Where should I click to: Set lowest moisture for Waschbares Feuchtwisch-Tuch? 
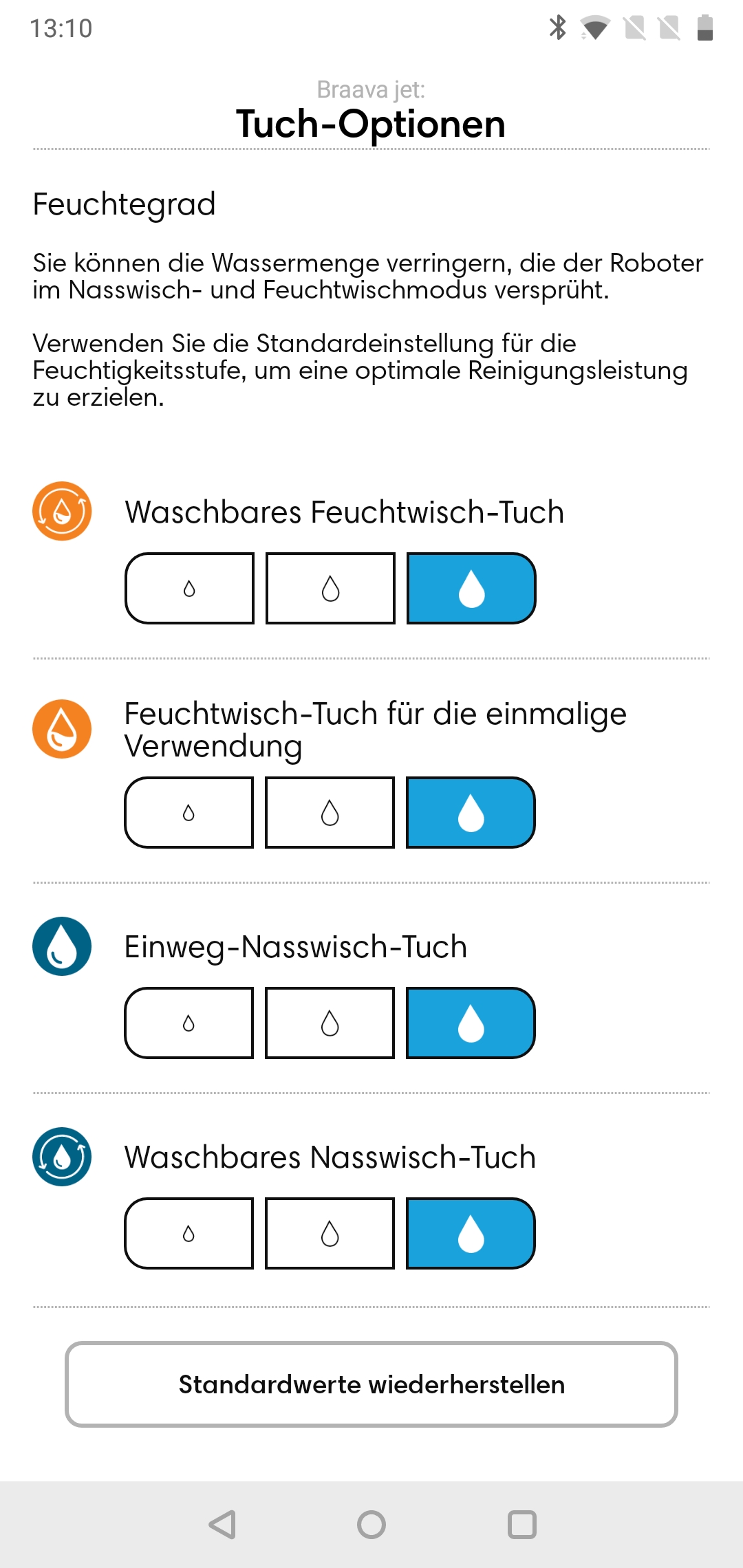click(189, 588)
